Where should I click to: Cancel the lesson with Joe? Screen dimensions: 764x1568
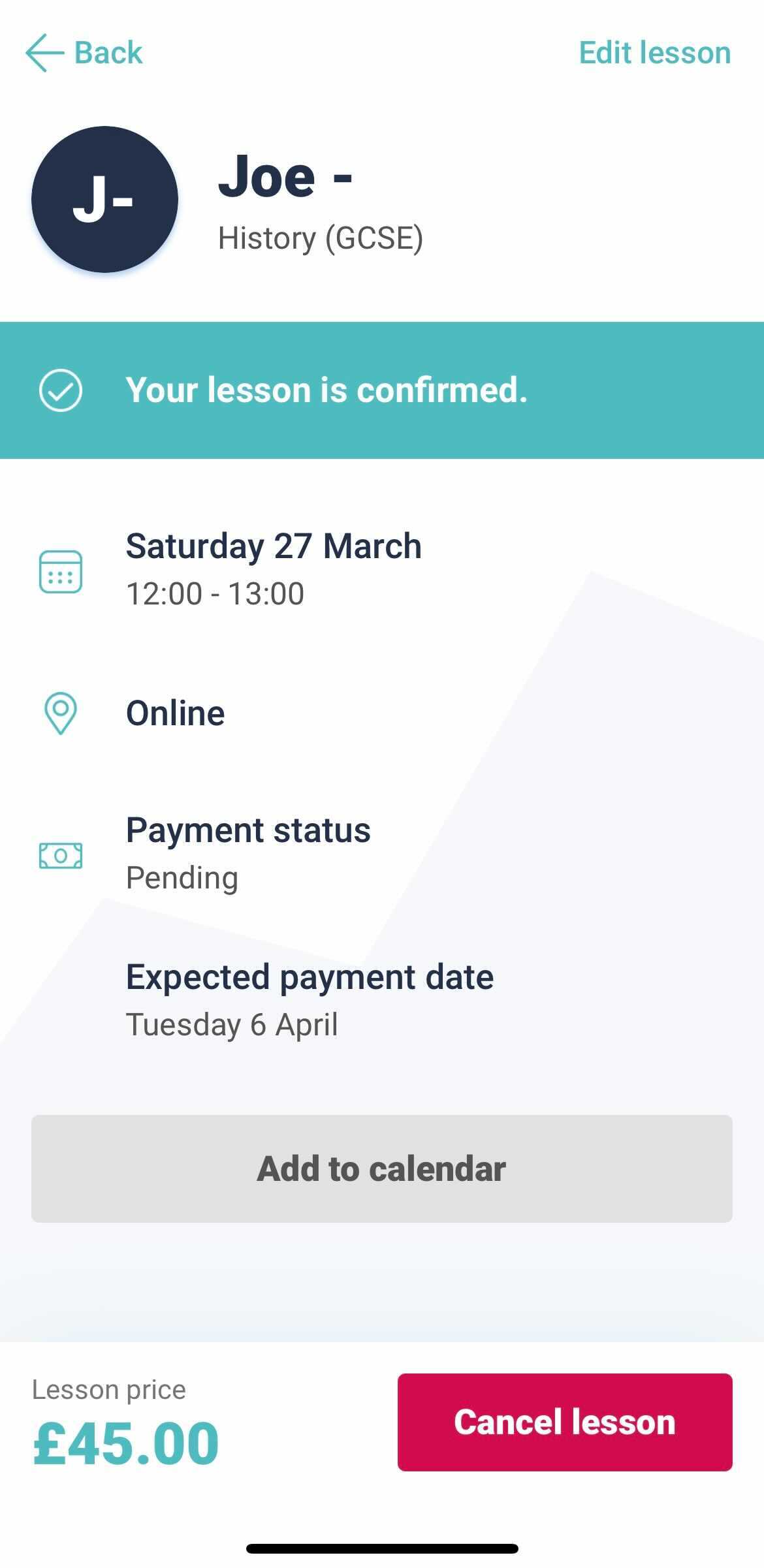565,1422
